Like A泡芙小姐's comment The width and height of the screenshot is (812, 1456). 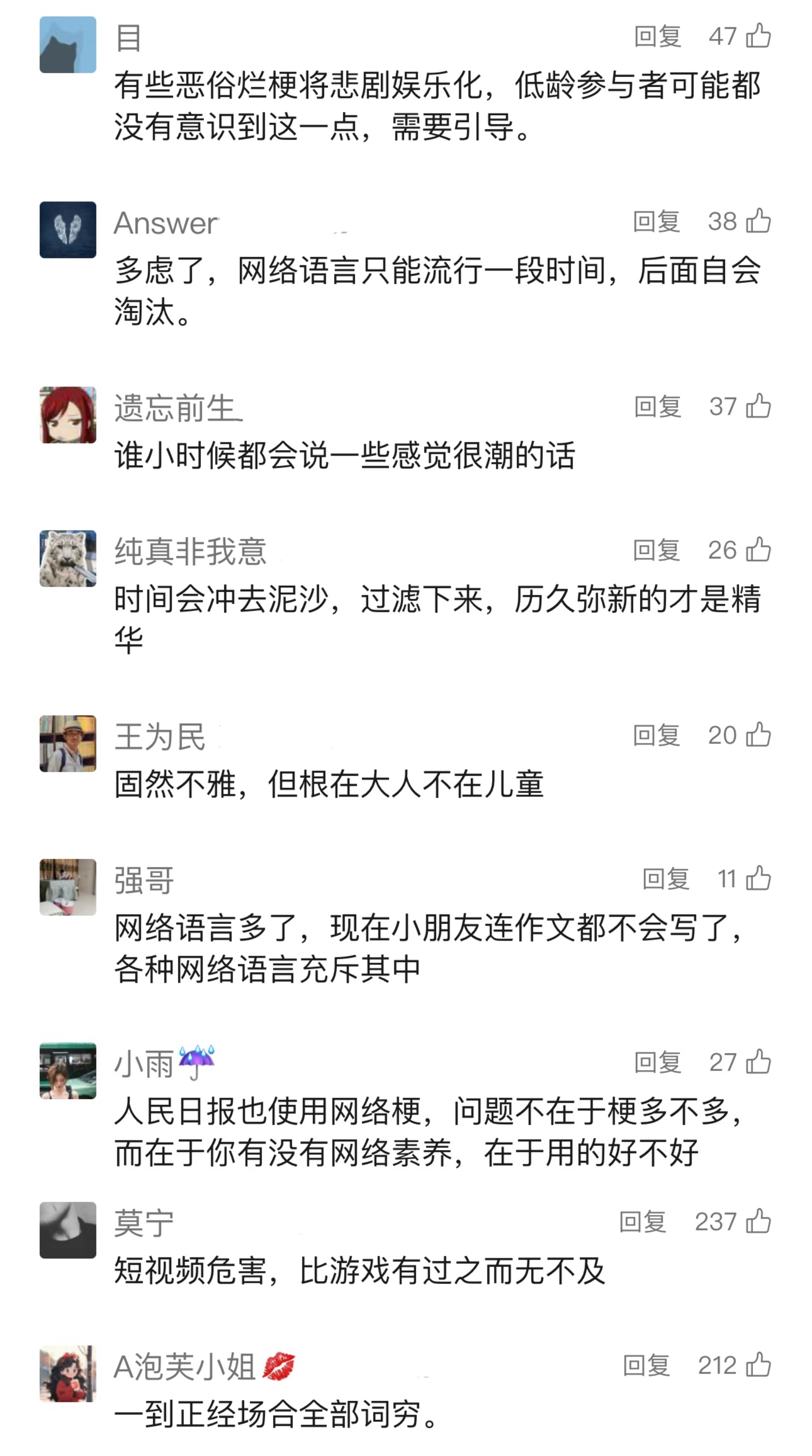tap(758, 1366)
